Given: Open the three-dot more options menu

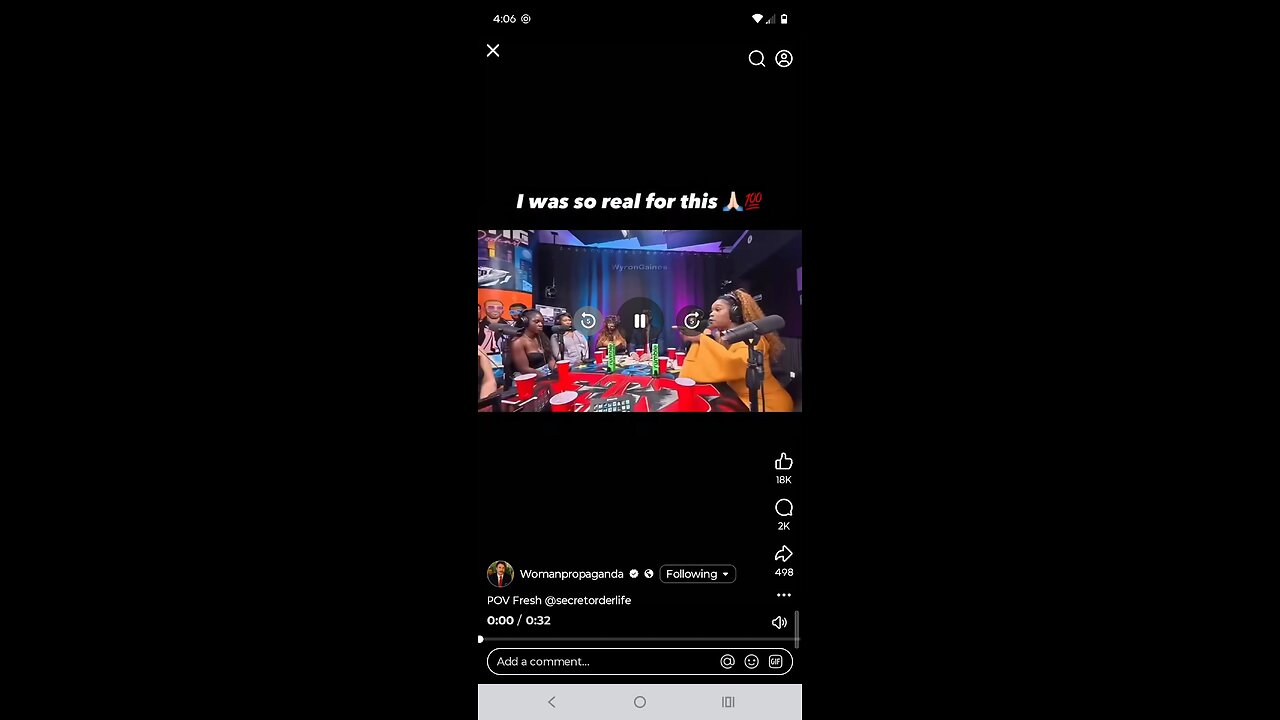Looking at the screenshot, I should click(x=784, y=595).
